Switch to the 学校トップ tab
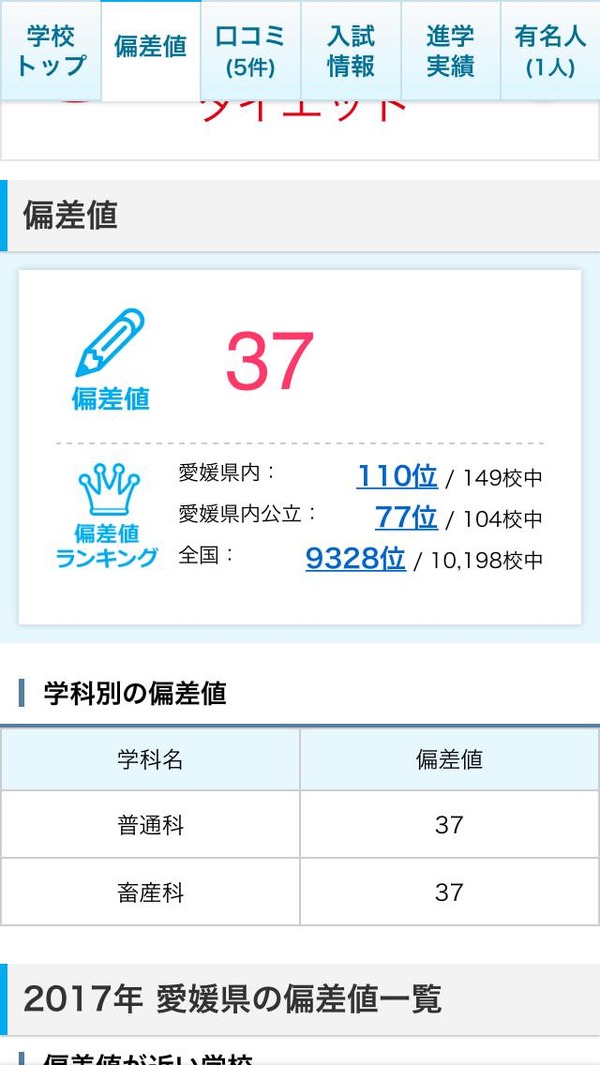This screenshot has height=1065, width=600. (x=50, y=51)
